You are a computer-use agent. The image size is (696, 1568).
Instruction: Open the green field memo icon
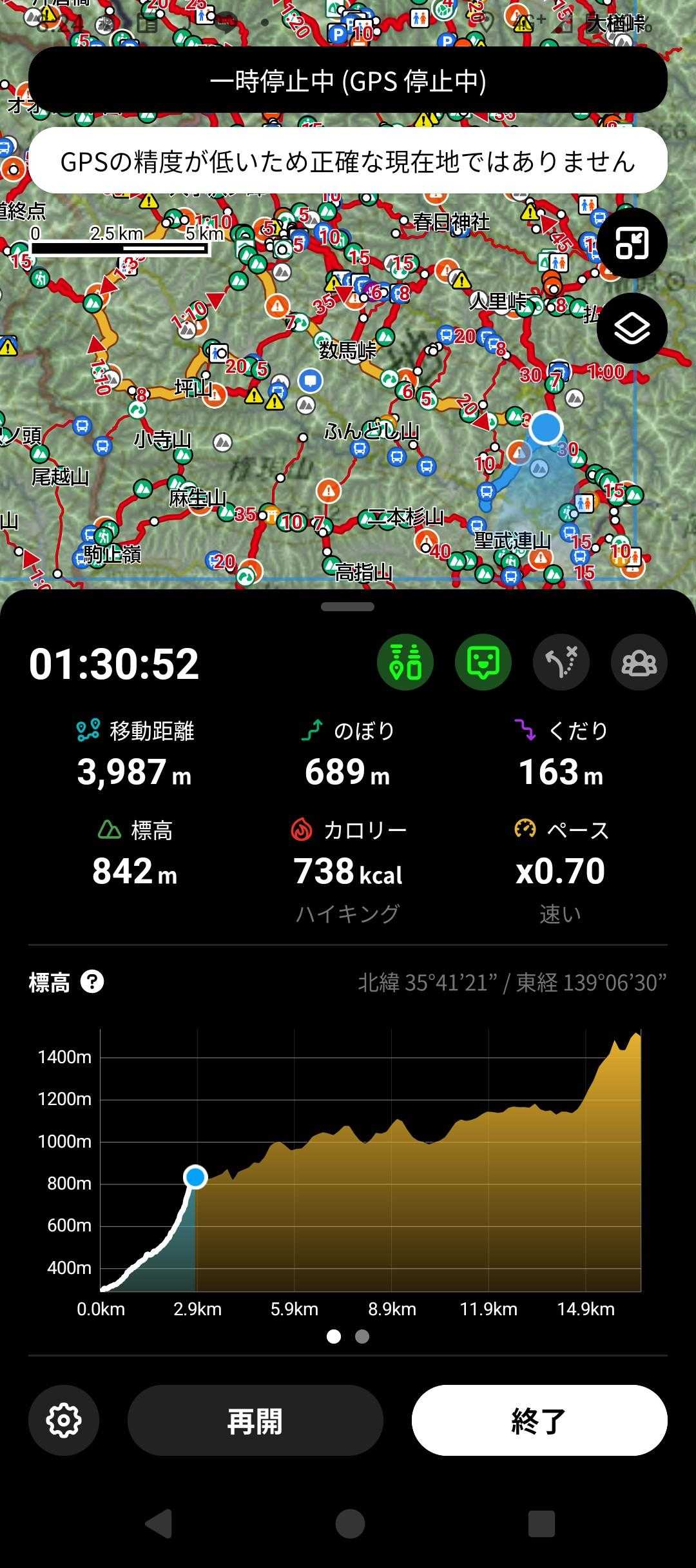(x=483, y=662)
